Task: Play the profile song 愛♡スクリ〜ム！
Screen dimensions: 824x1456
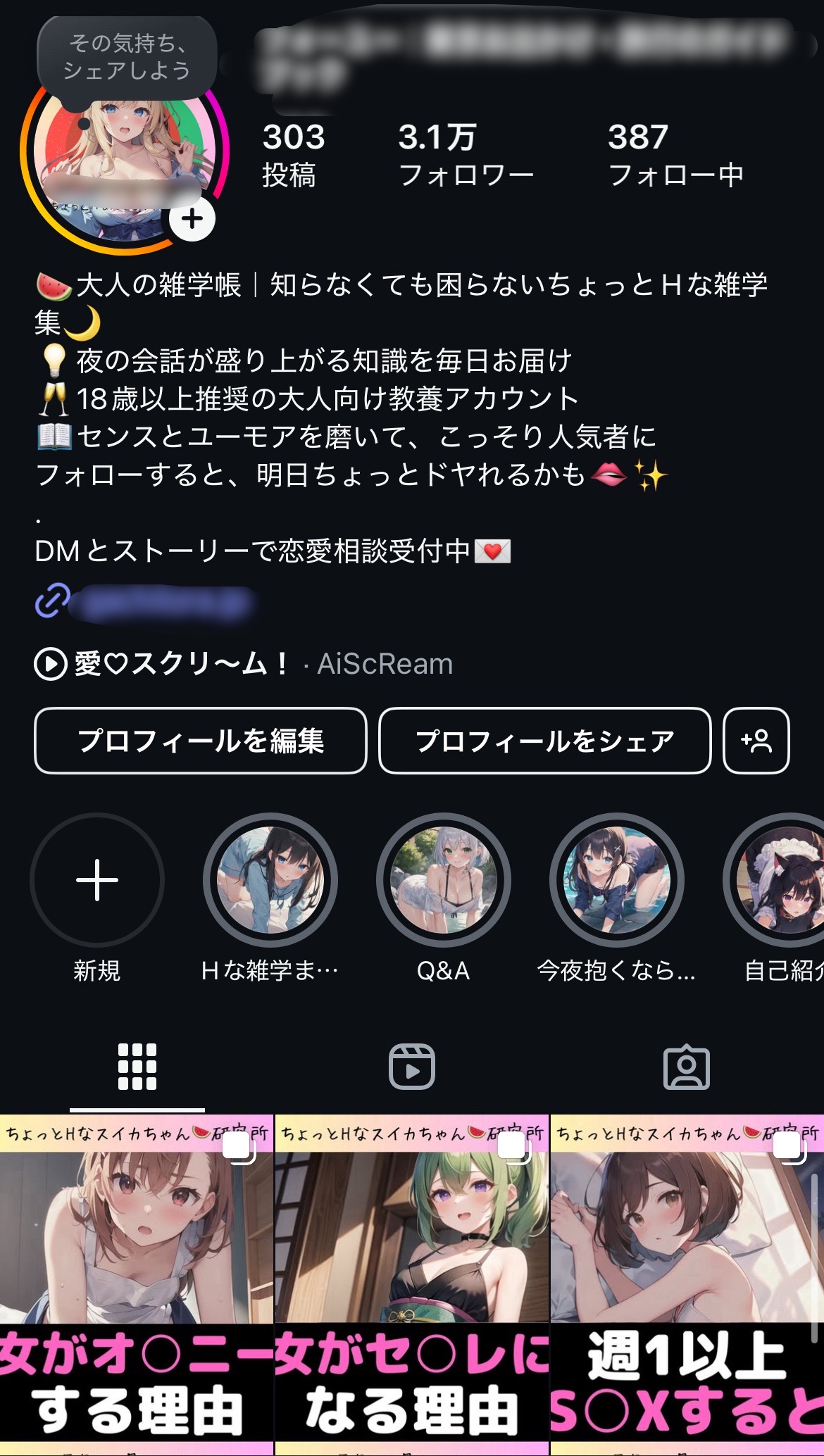Action: click(x=50, y=663)
